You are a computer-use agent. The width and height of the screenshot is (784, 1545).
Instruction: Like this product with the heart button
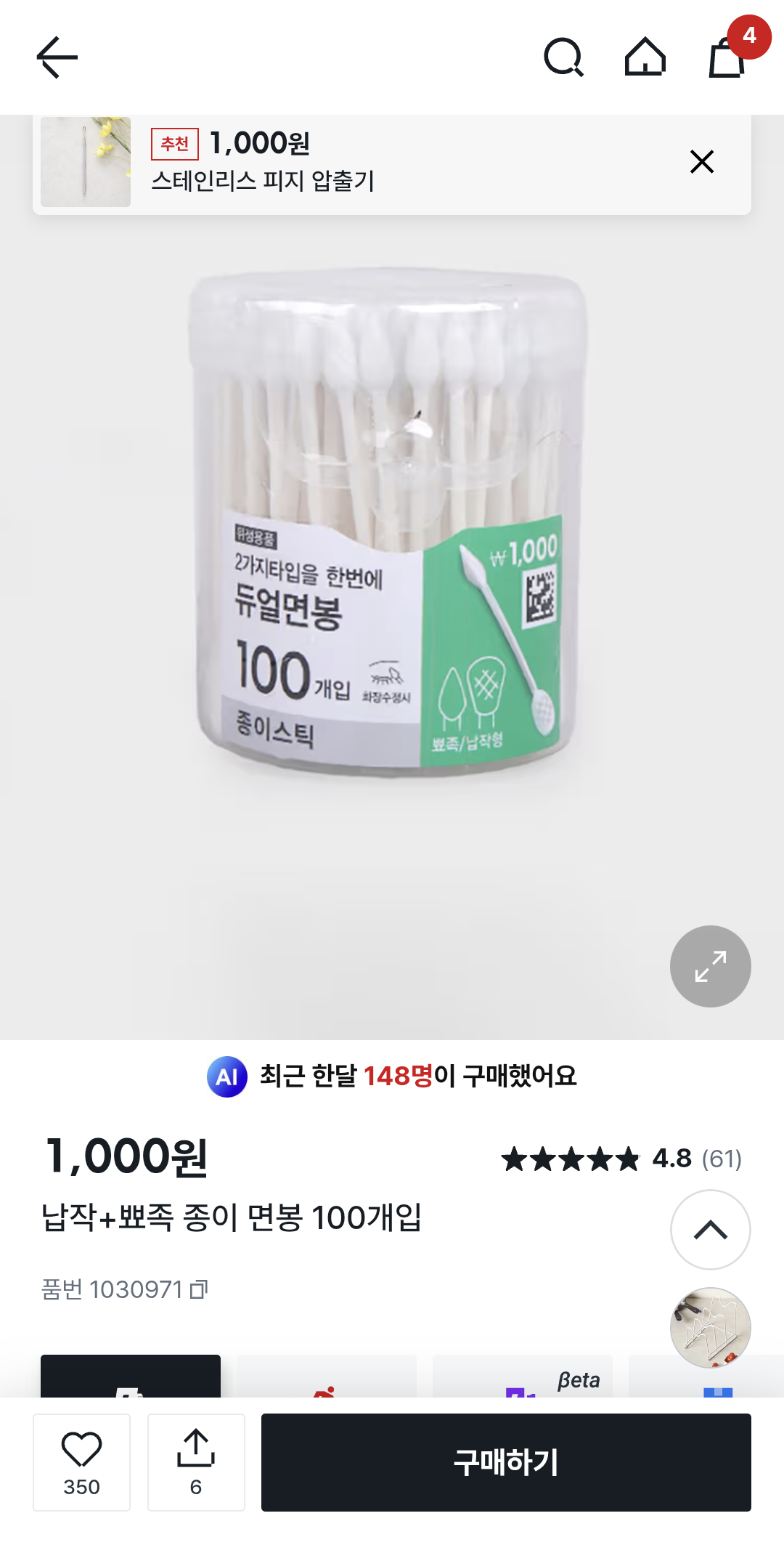pos(81,1461)
